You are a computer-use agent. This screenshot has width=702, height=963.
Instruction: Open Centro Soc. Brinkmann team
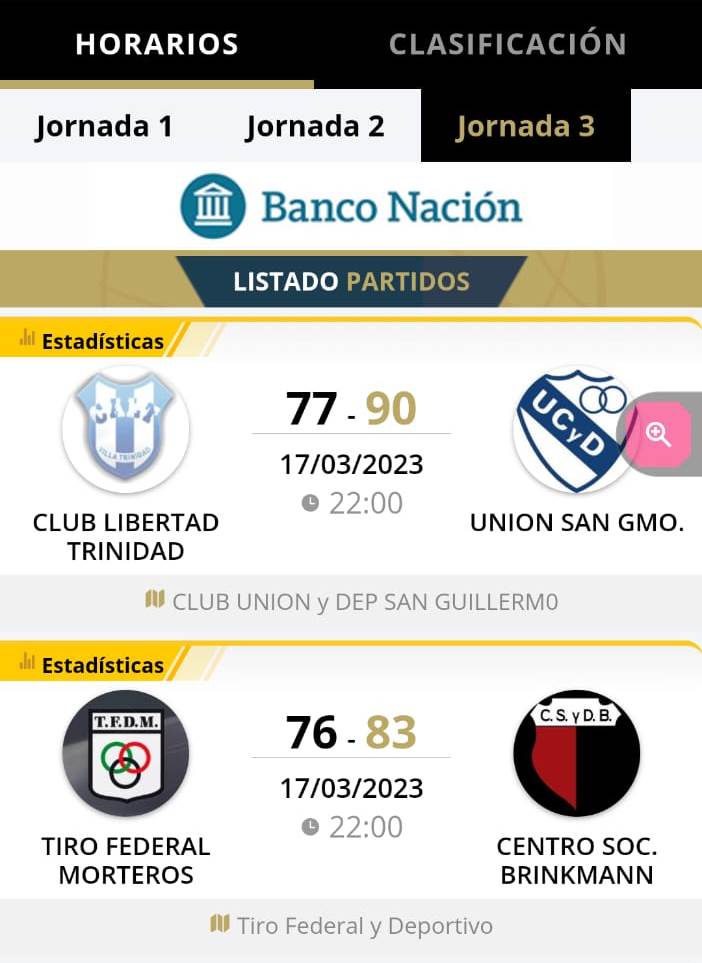(576, 753)
